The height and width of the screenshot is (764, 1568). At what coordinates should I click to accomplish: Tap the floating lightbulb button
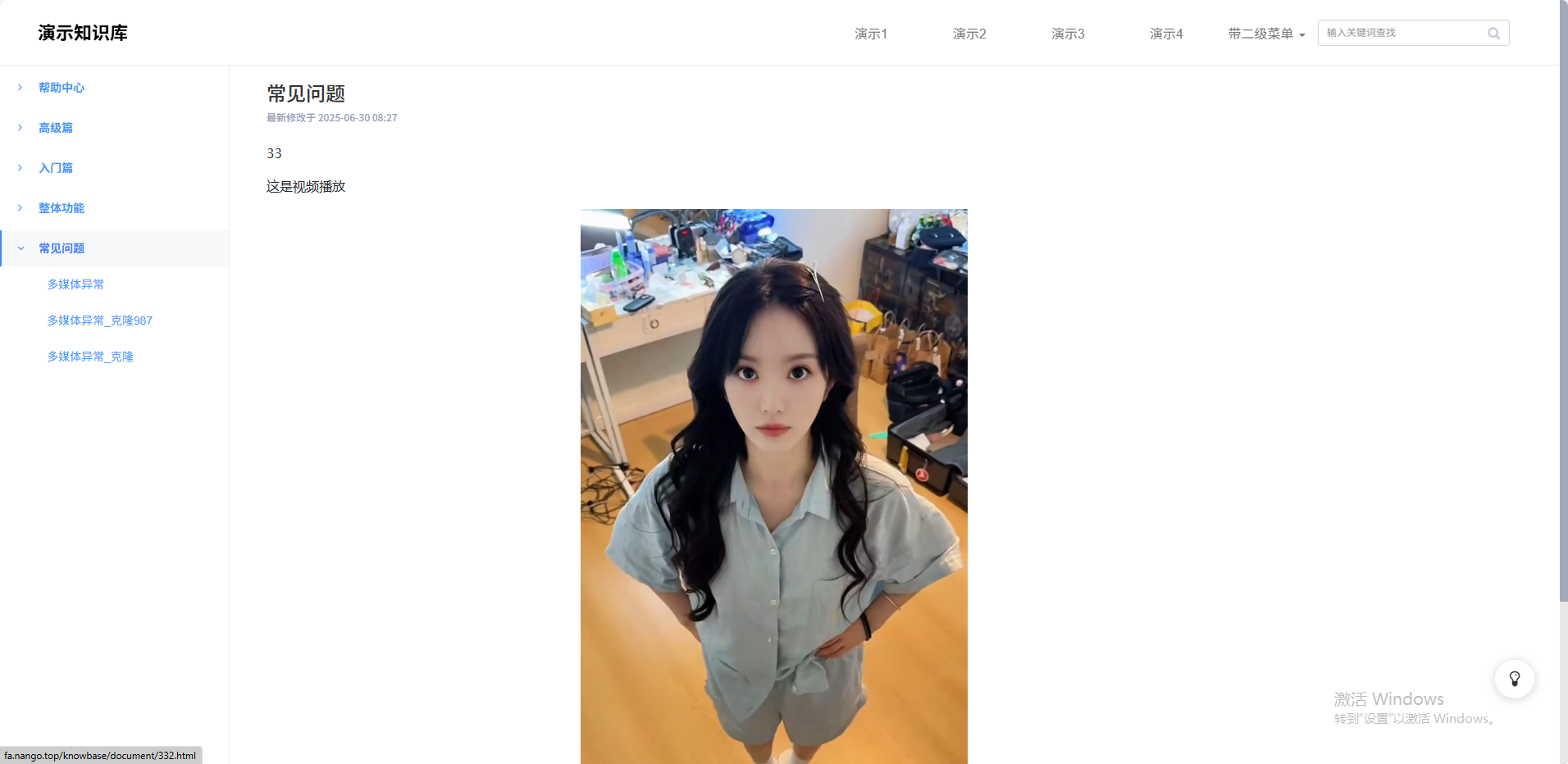click(x=1514, y=679)
